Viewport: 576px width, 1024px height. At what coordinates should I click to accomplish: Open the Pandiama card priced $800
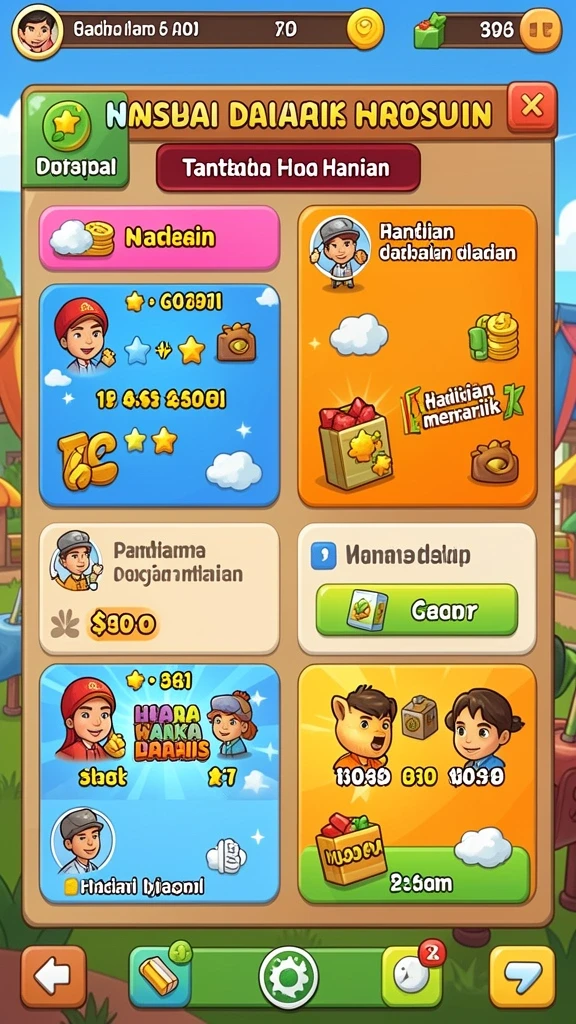coord(159,588)
